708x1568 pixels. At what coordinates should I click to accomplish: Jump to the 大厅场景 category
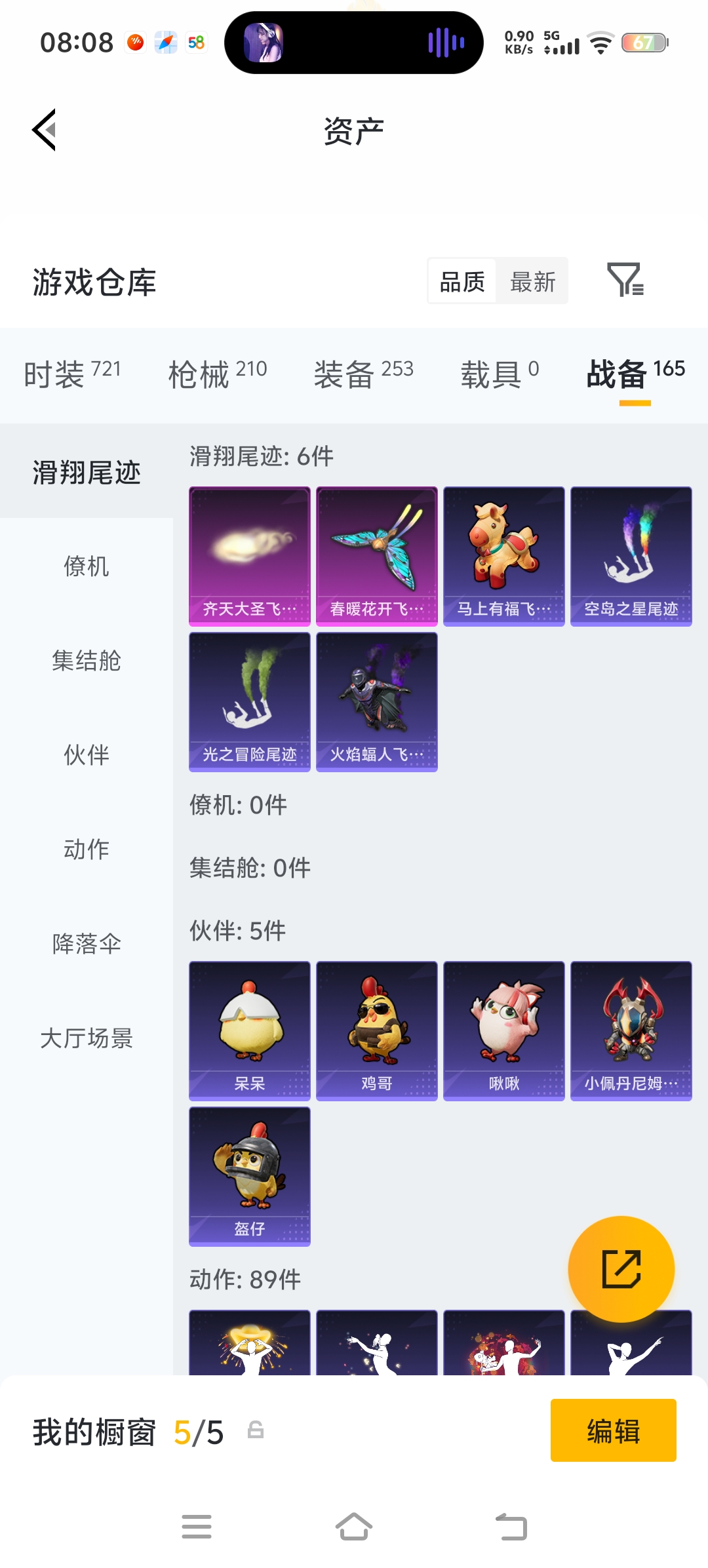pos(87,1038)
